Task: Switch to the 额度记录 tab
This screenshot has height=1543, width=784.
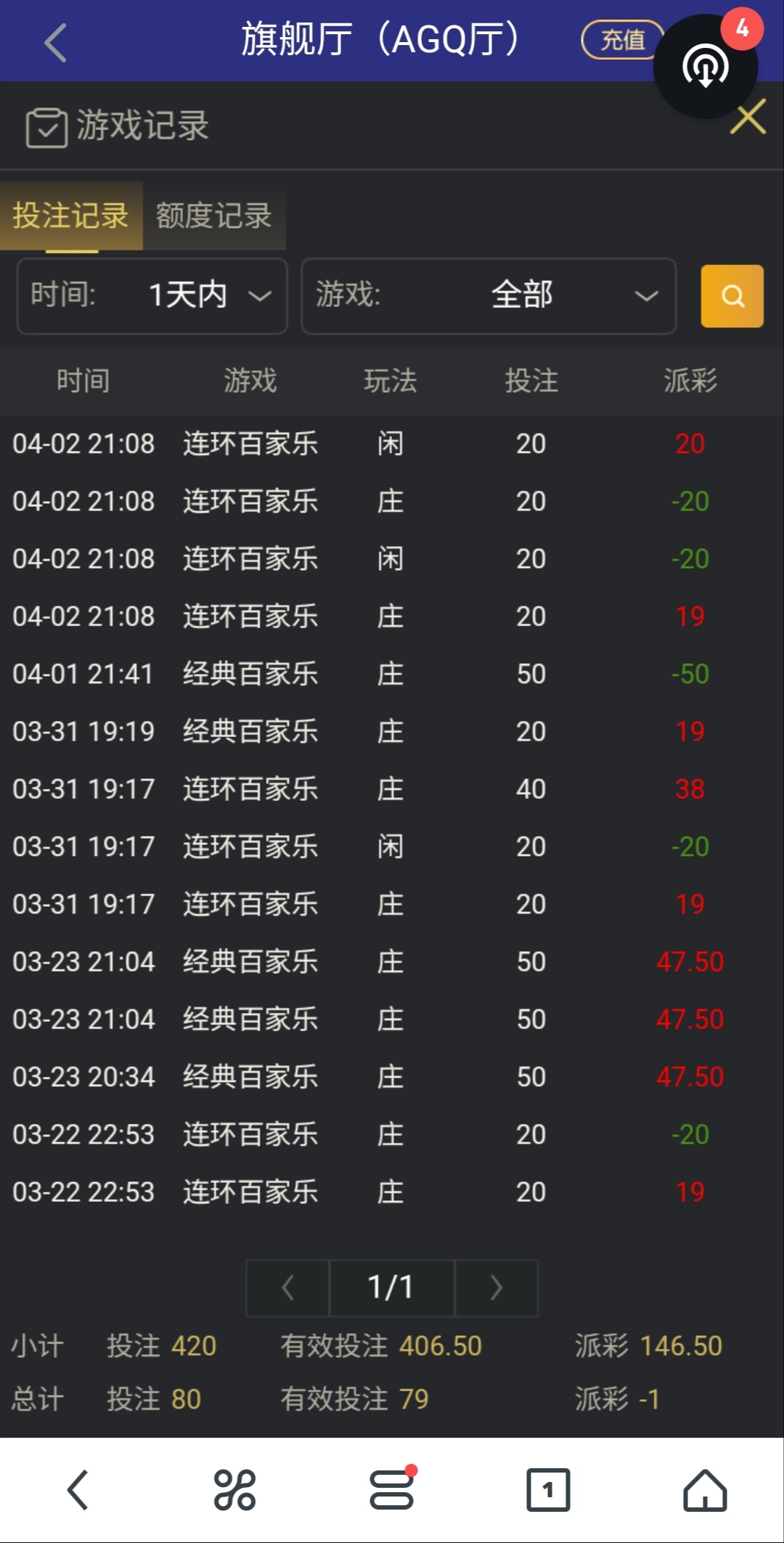Action: (x=213, y=216)
